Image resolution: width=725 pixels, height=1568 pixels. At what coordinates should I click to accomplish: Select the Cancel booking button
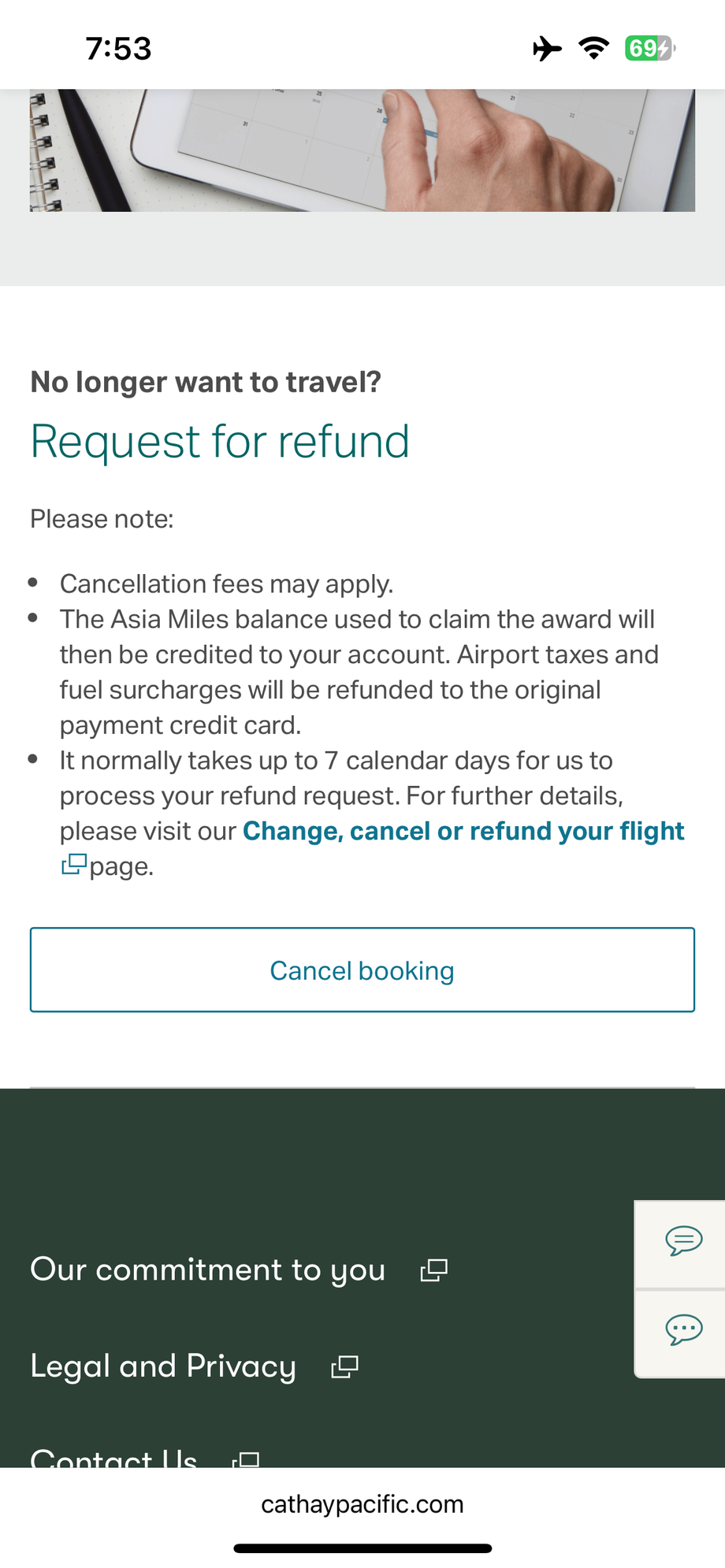362,969
